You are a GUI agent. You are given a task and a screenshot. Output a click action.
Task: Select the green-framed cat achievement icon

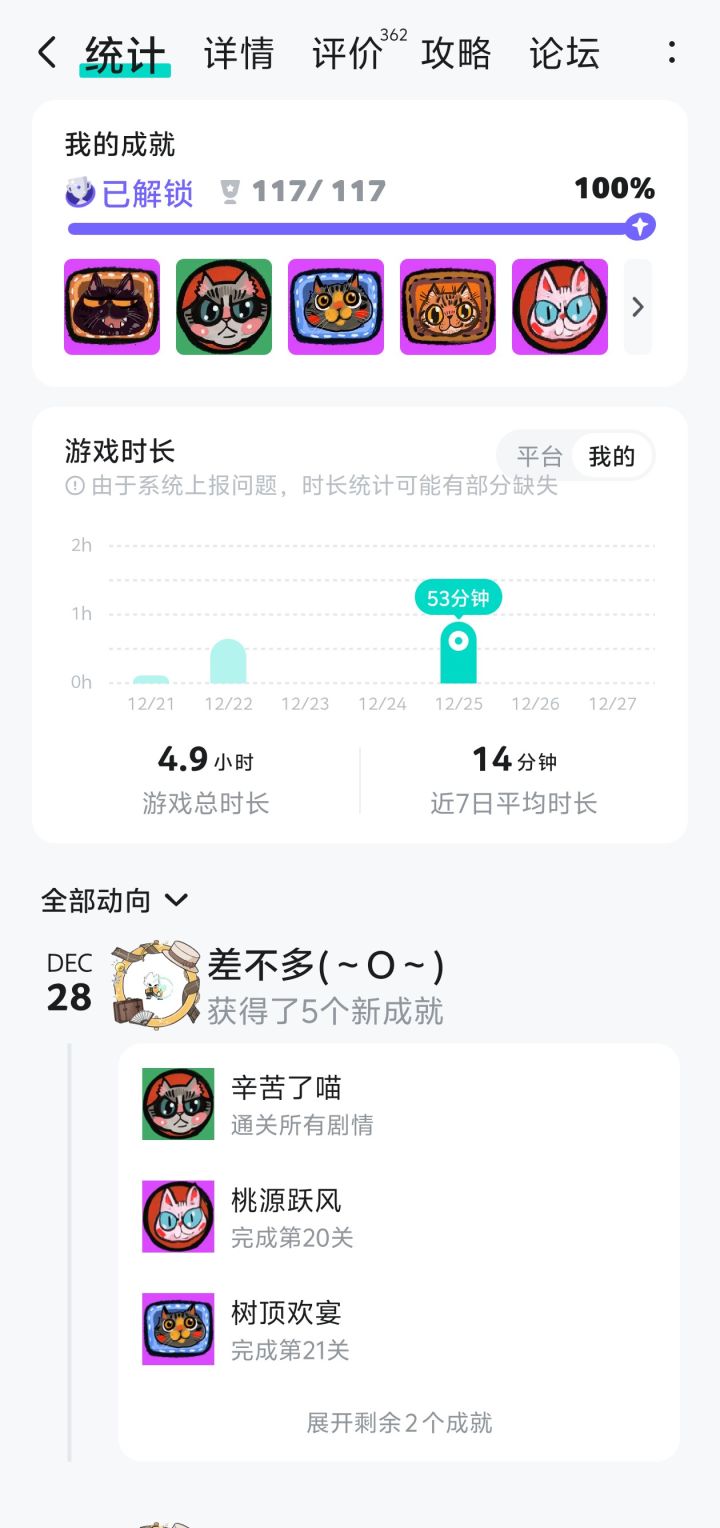pos(223,306)
